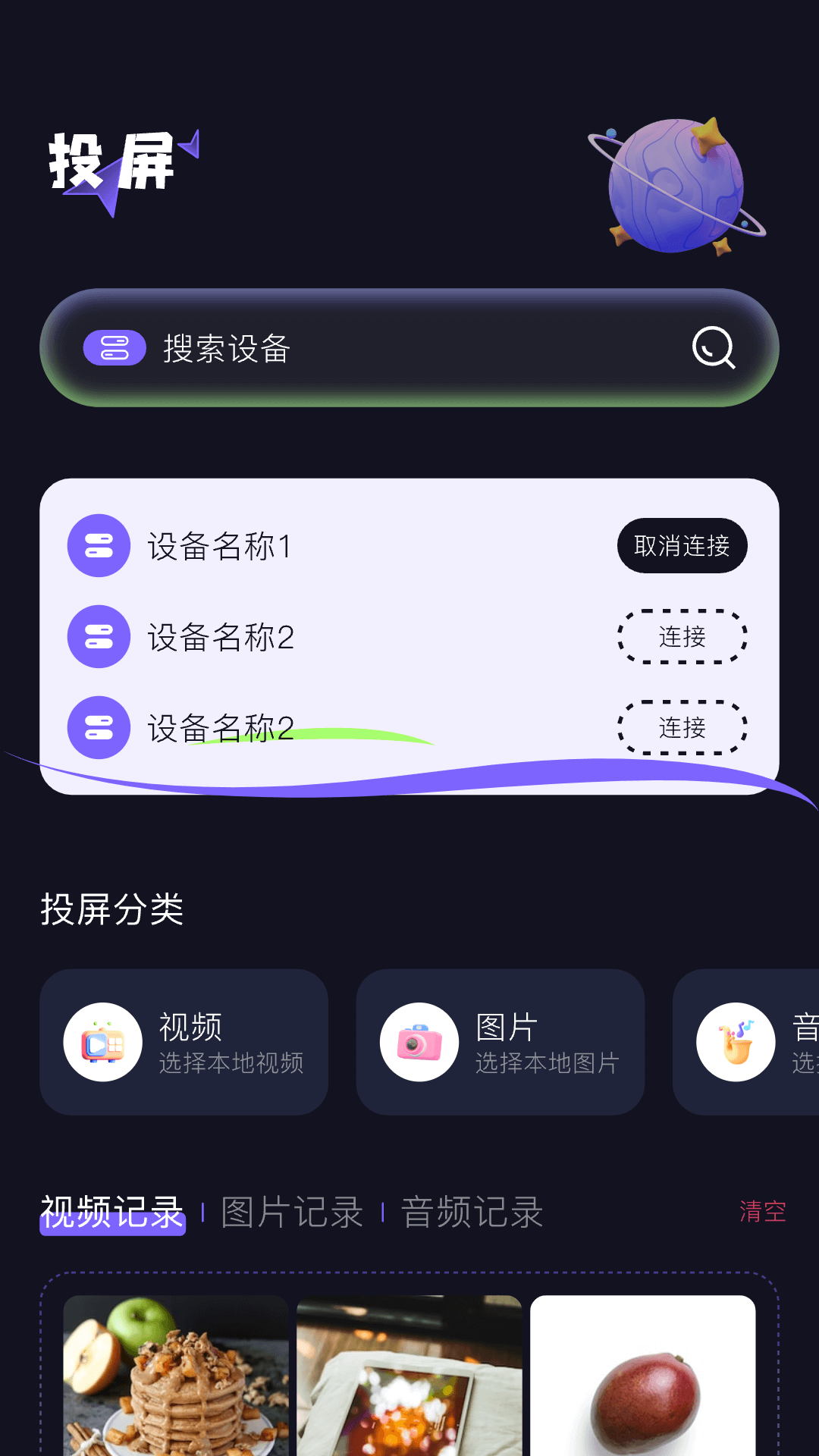Connect to the second 设备名称2 device
The image size is (819, 1456).
tap(681, 728)
